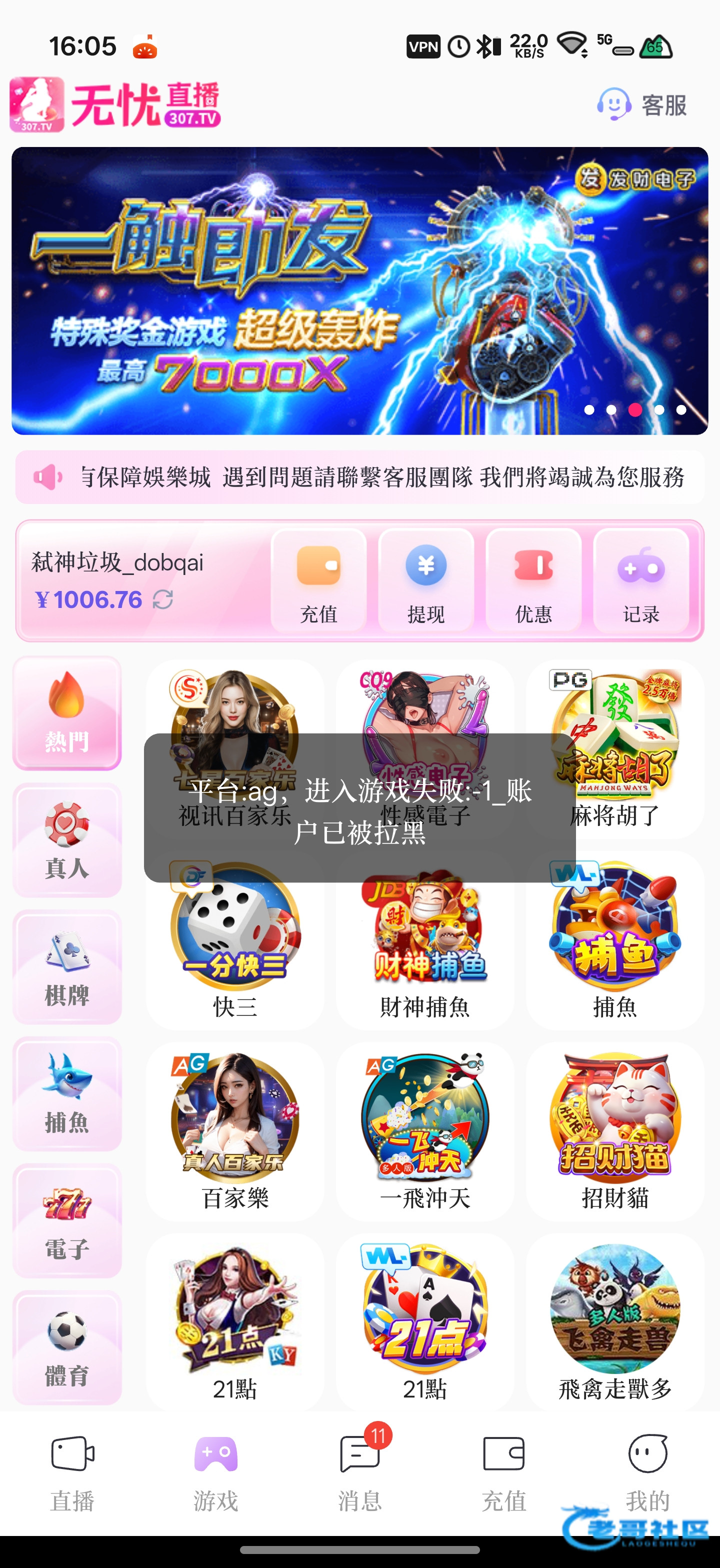
Task: Refresh the account balance
Action: [x=162, y=599]
